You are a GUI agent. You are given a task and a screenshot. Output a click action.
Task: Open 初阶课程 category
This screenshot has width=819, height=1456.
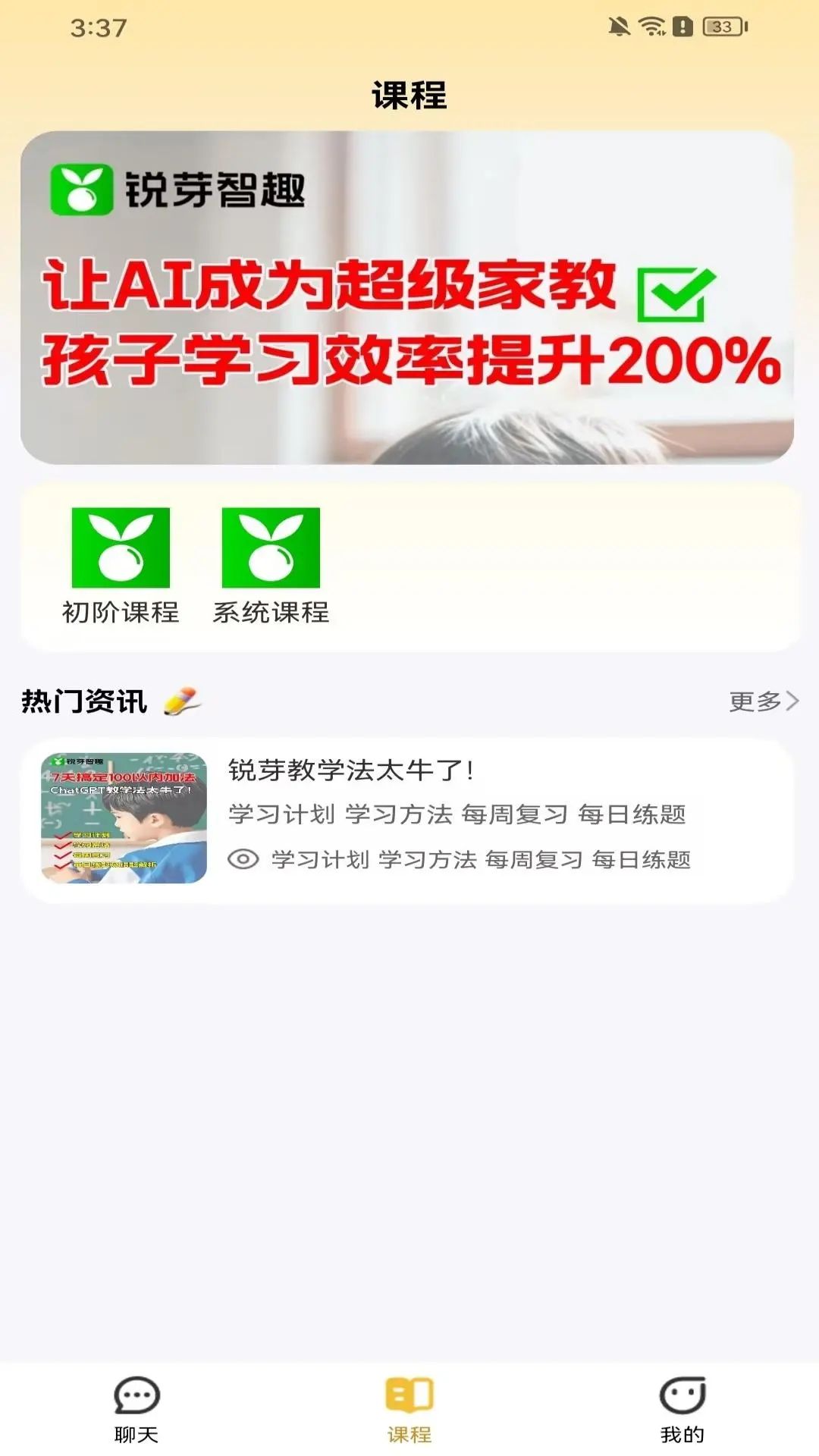tap(121, 565)
